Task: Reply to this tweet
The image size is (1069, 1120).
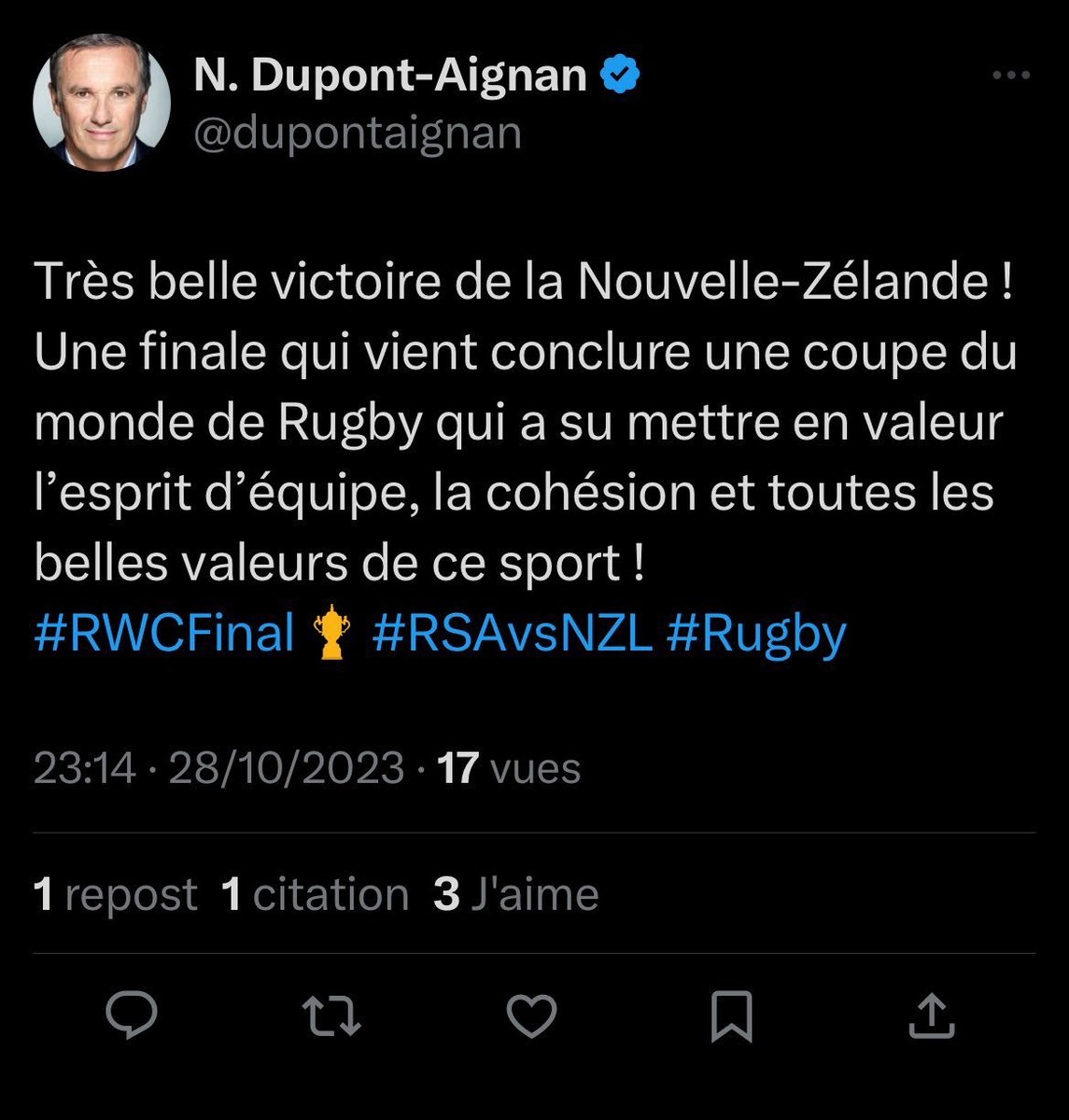Action: click(132, 1015)
